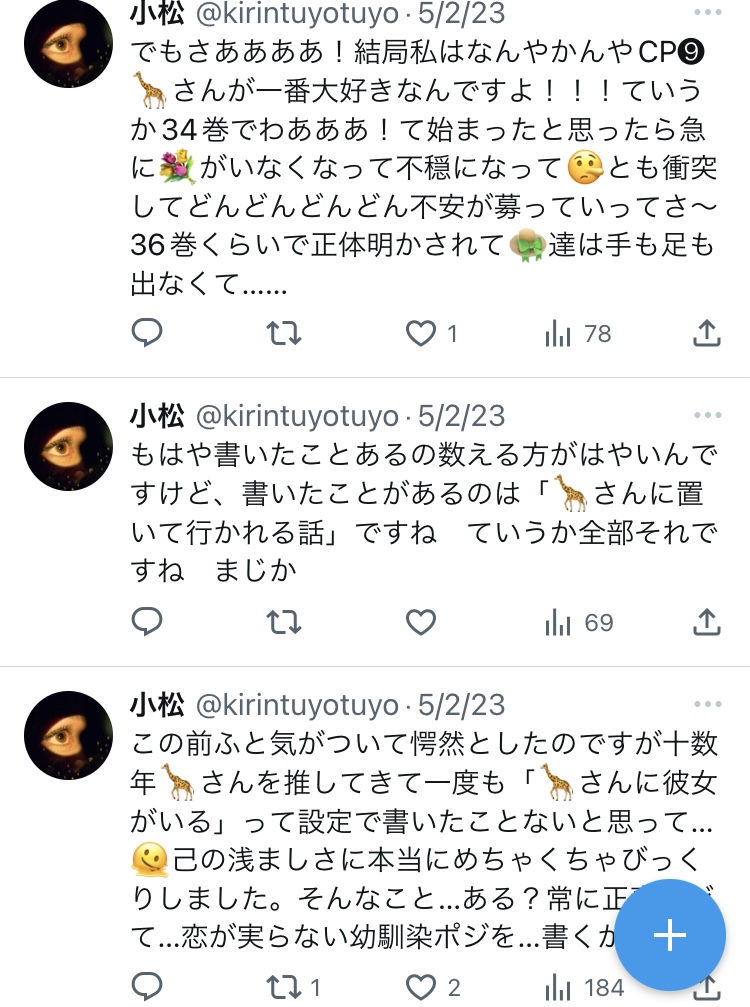This screenshot has width=750, height=1007.
Task: Retweet the tweet with 69 views
Action: click(284, 623)
